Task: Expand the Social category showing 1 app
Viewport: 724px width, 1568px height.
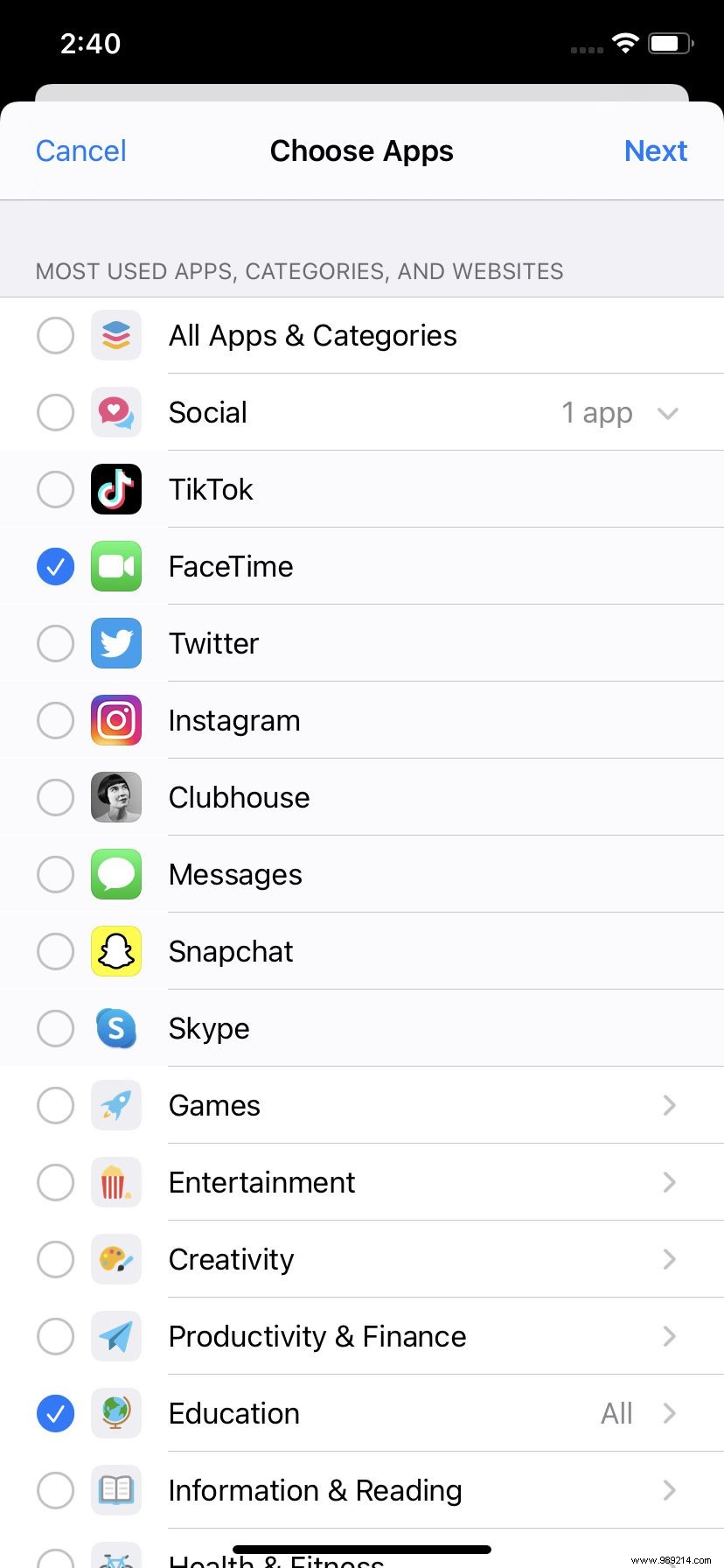Action: tap(669, 412)
